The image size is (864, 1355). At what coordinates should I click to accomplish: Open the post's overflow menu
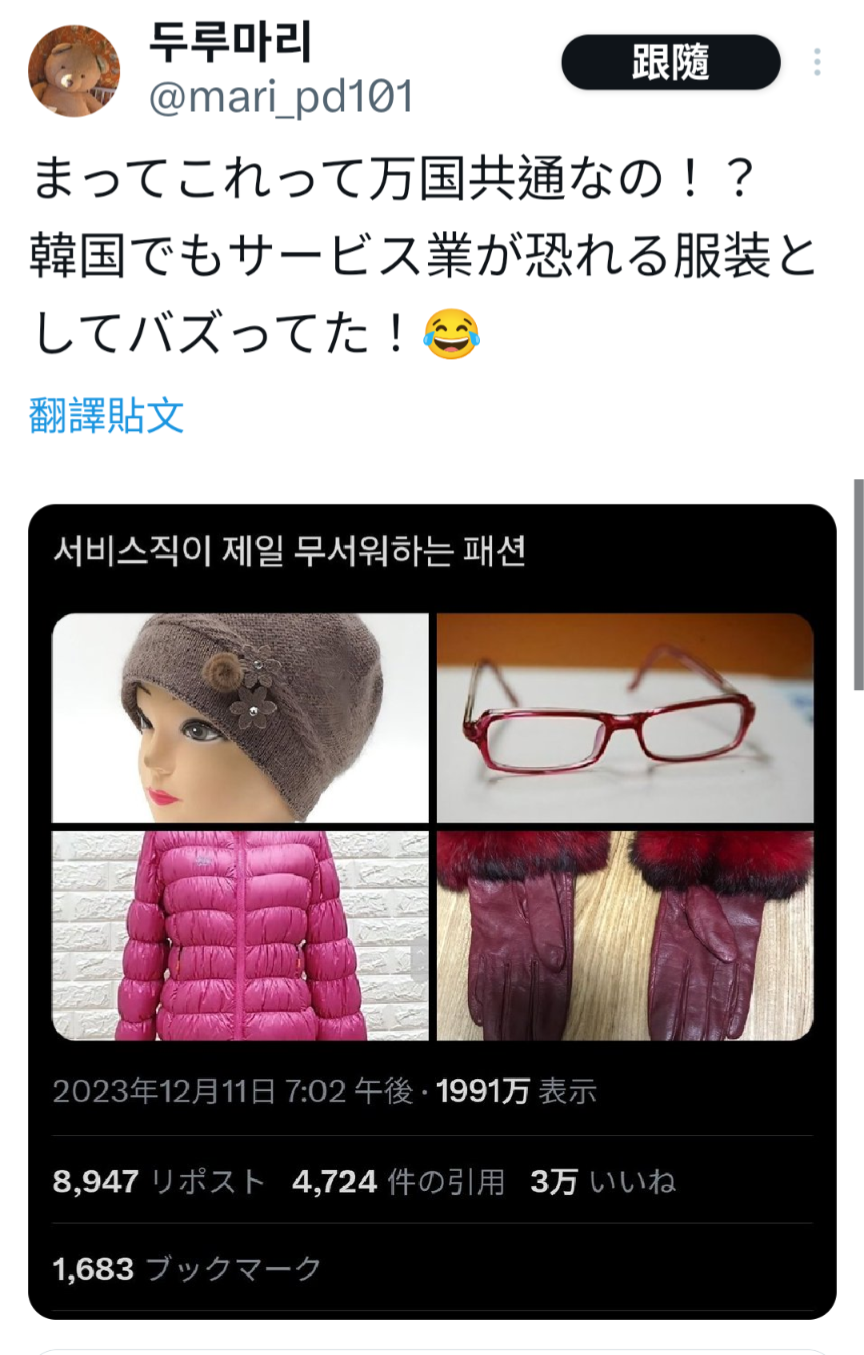tap(817, 63)
